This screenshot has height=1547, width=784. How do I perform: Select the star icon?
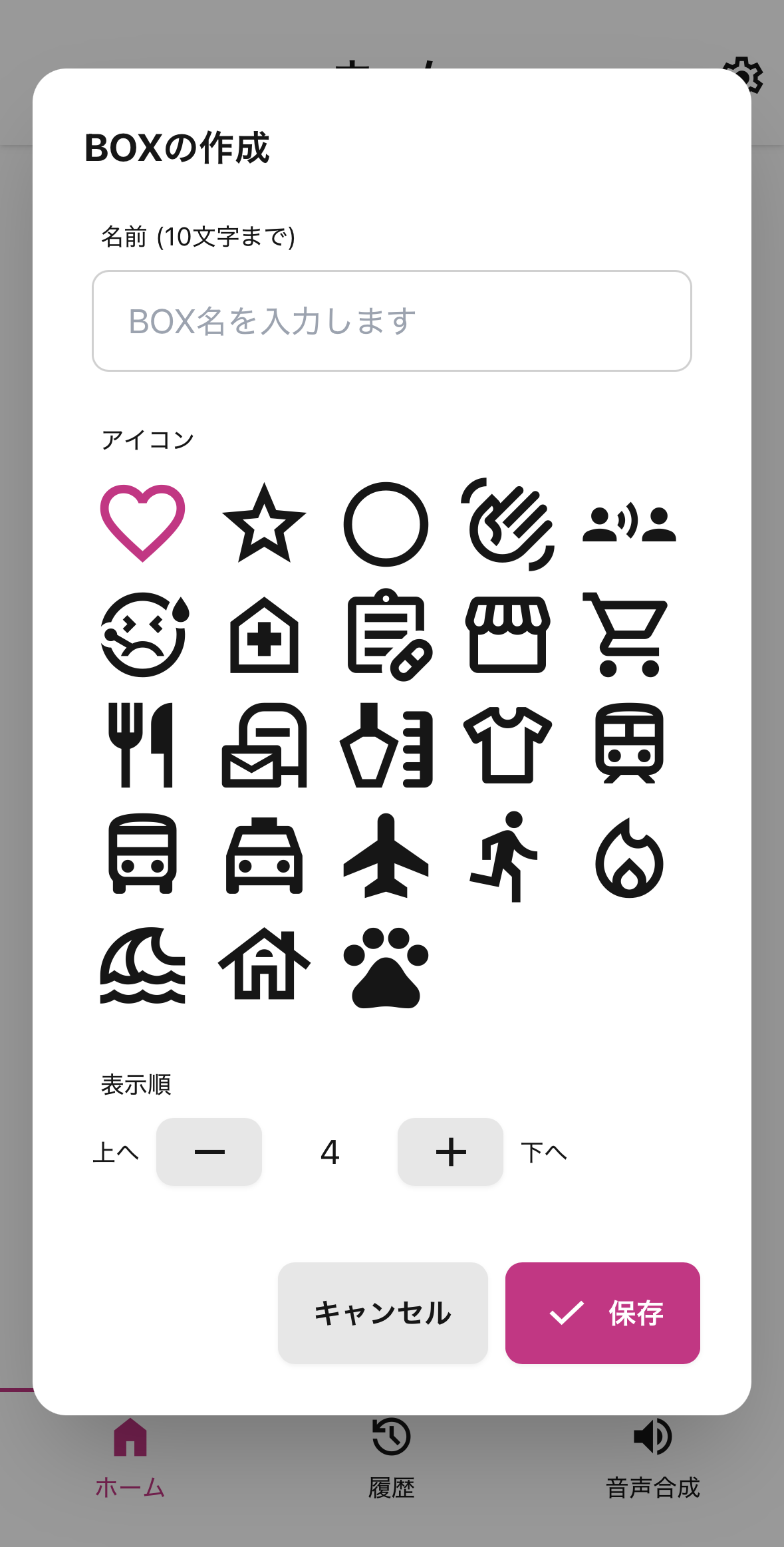pos(264,524)
